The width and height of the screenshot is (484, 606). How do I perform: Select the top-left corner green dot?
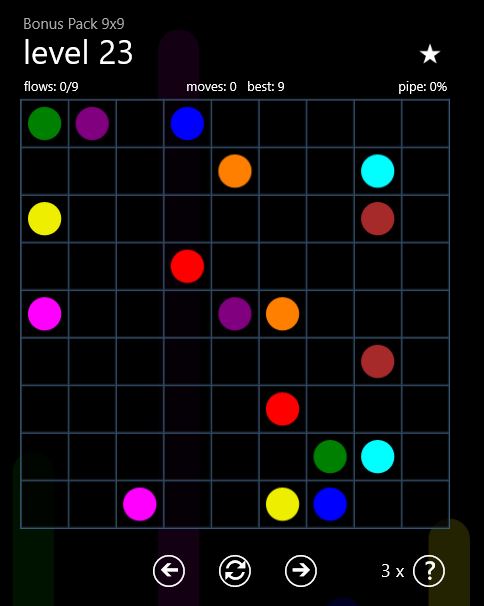44,123
